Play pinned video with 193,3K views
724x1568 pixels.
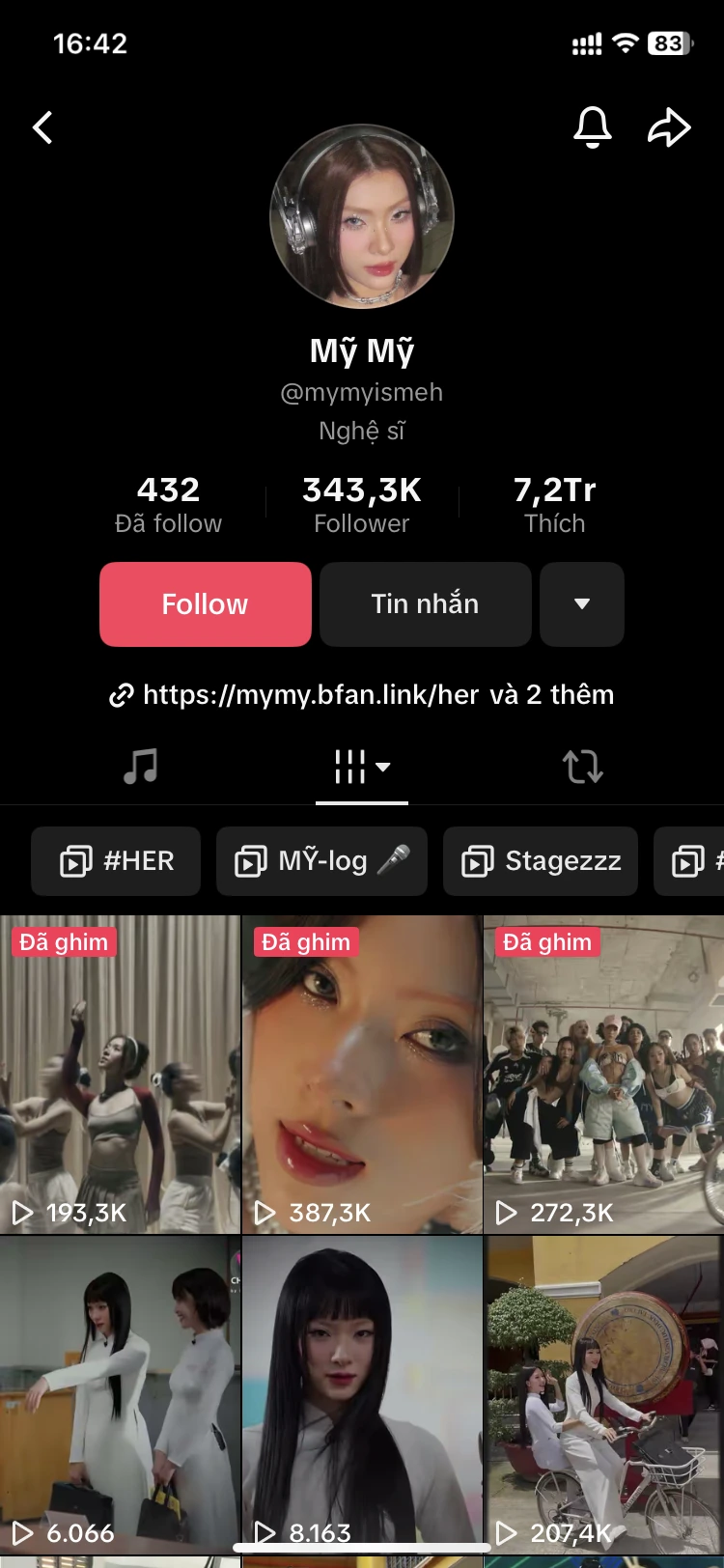click(120, 1075)
